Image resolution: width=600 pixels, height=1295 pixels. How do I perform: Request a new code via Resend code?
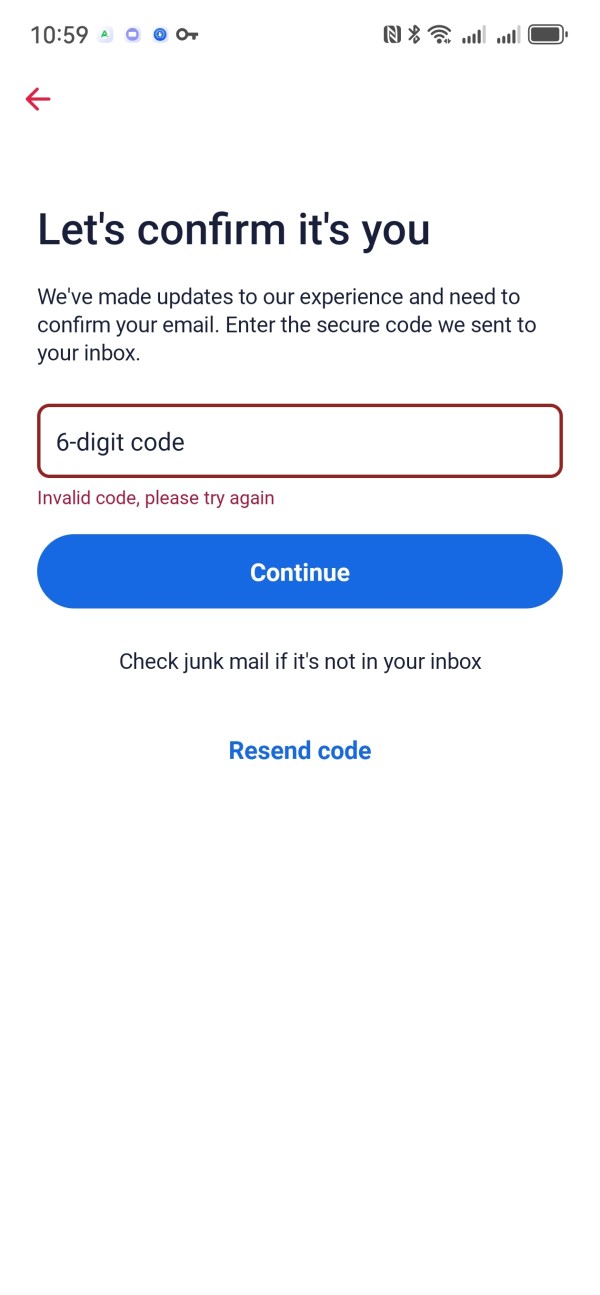(300, 750)
